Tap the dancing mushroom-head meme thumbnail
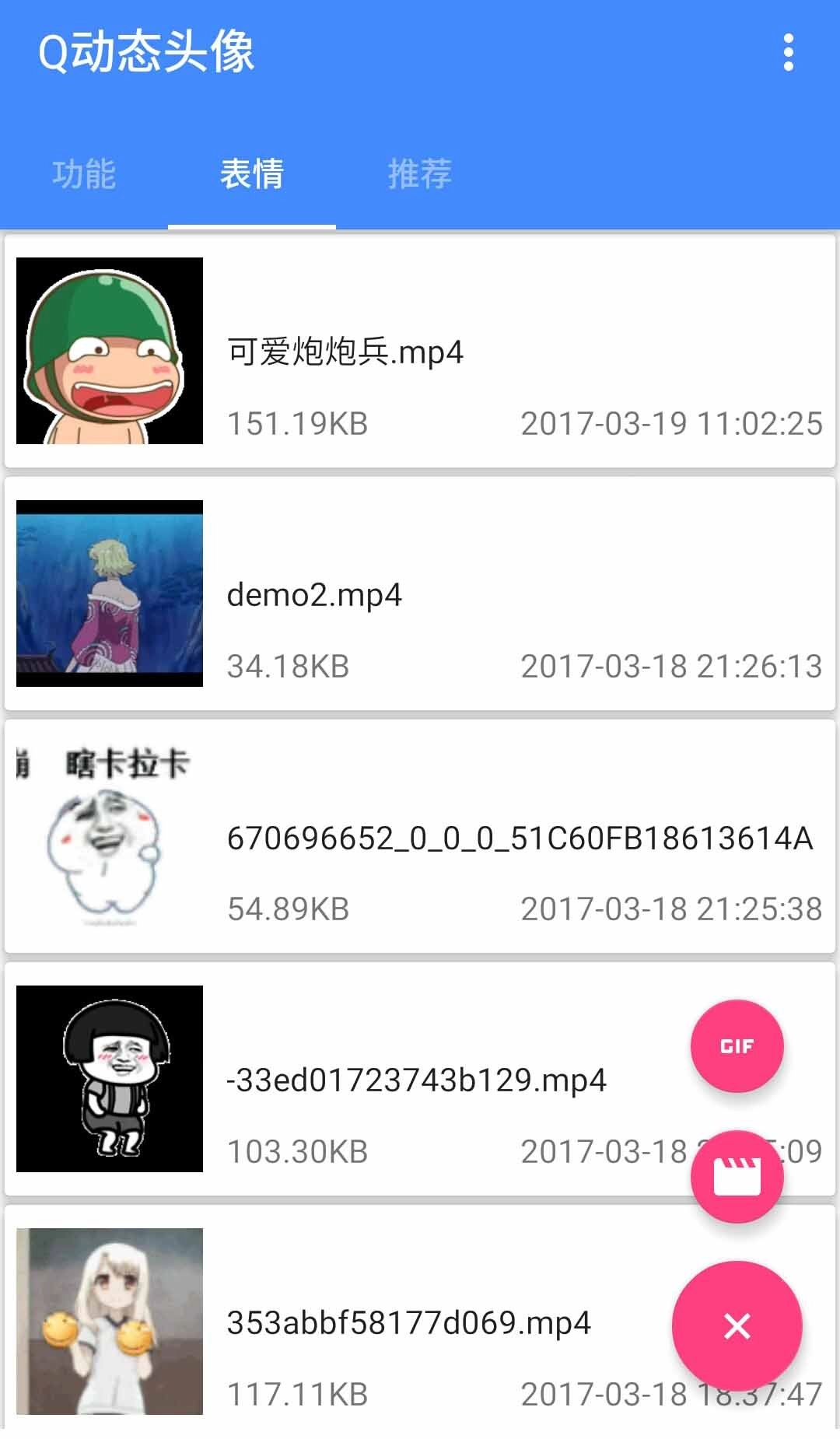Image resolution: width=840 pixels, height=1439 pixels. click(x=109, y=1077)
